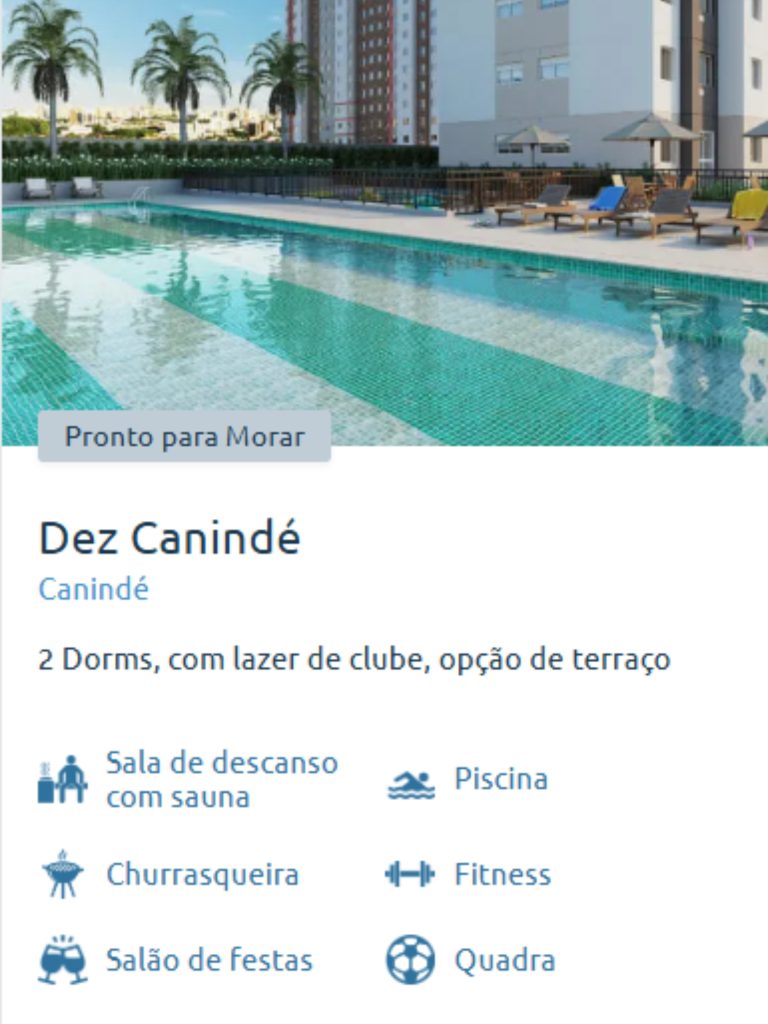Click the Sala de descanso com sauna label
Image resolution: width=768 pixels, height=1024 pixels.
tap(219, 778)
